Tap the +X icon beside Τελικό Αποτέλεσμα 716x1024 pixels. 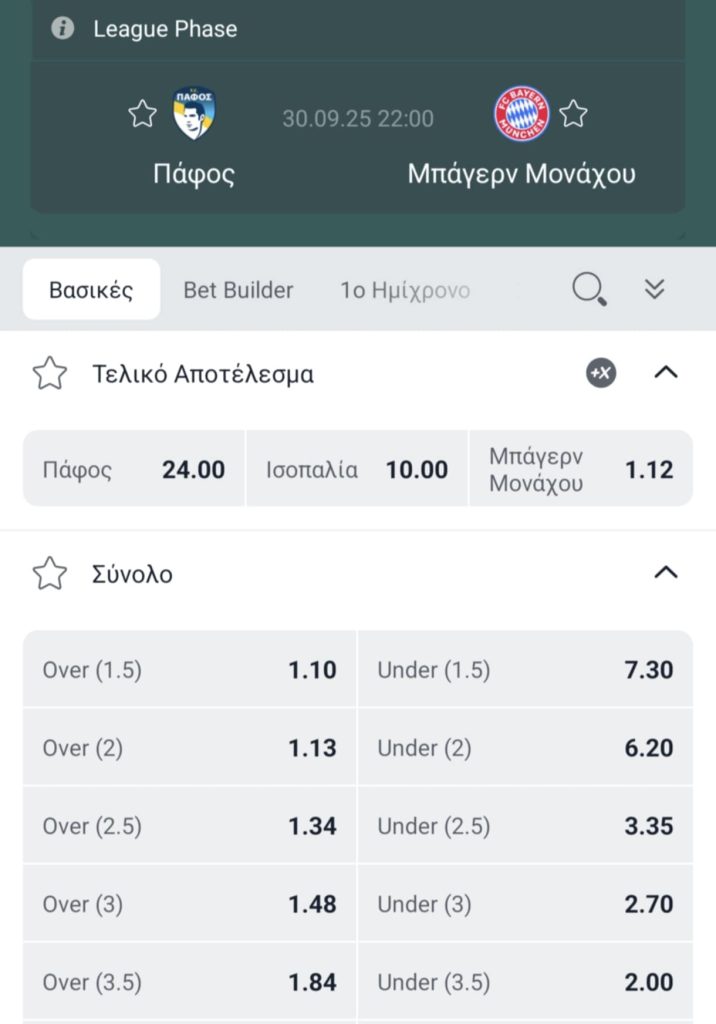(x=601, y=374)
